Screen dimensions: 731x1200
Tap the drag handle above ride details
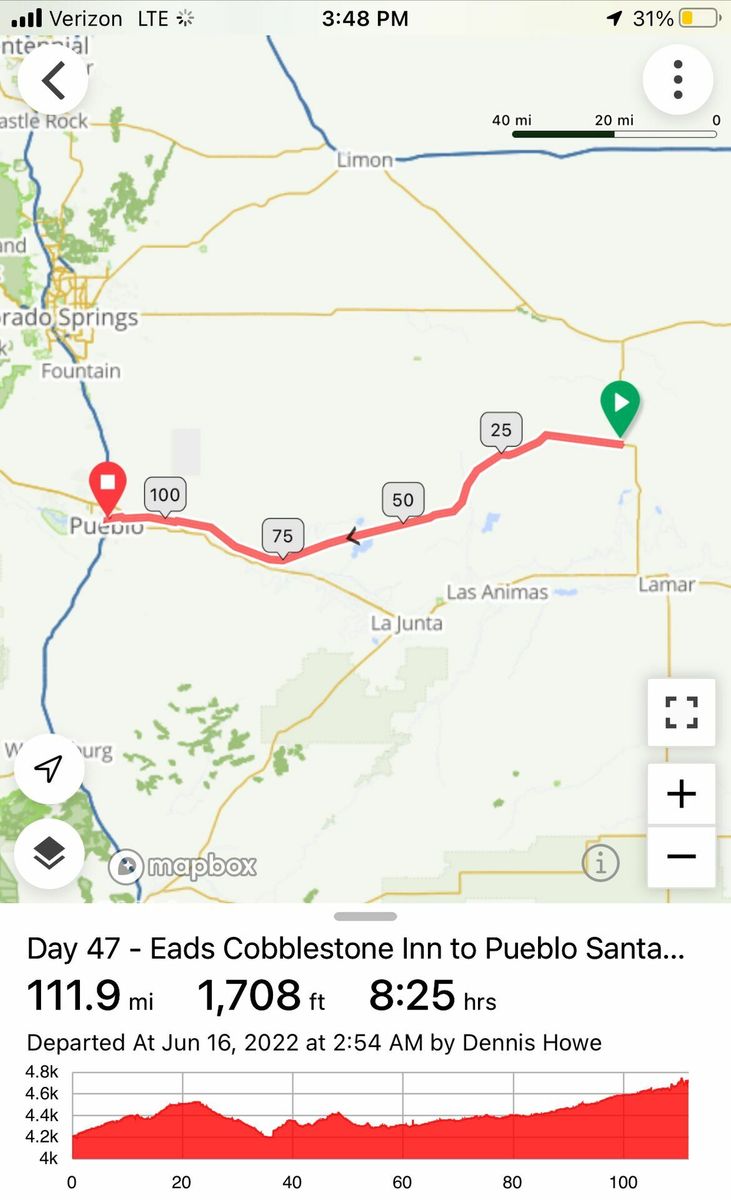tap(365, 916)
